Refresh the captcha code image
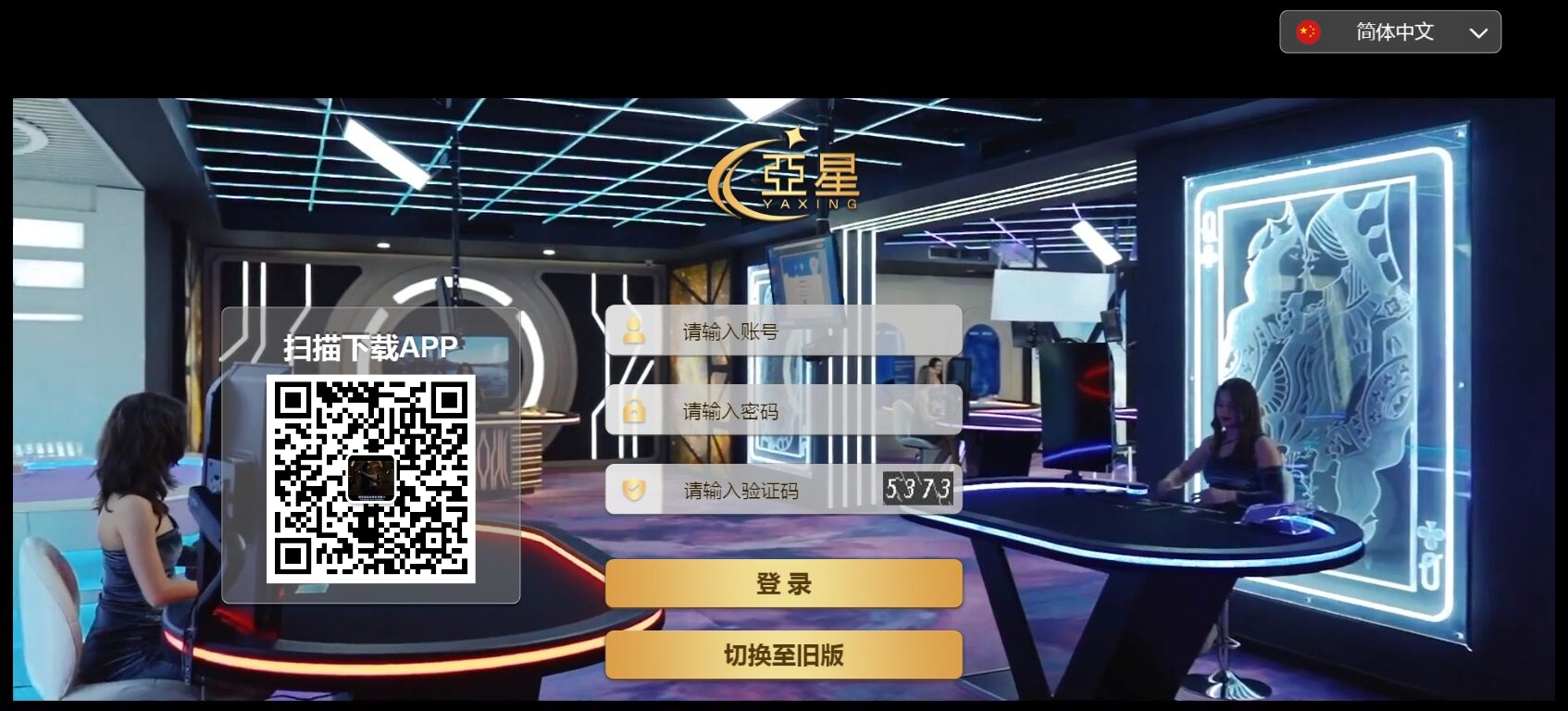 [x=917, y=489]
